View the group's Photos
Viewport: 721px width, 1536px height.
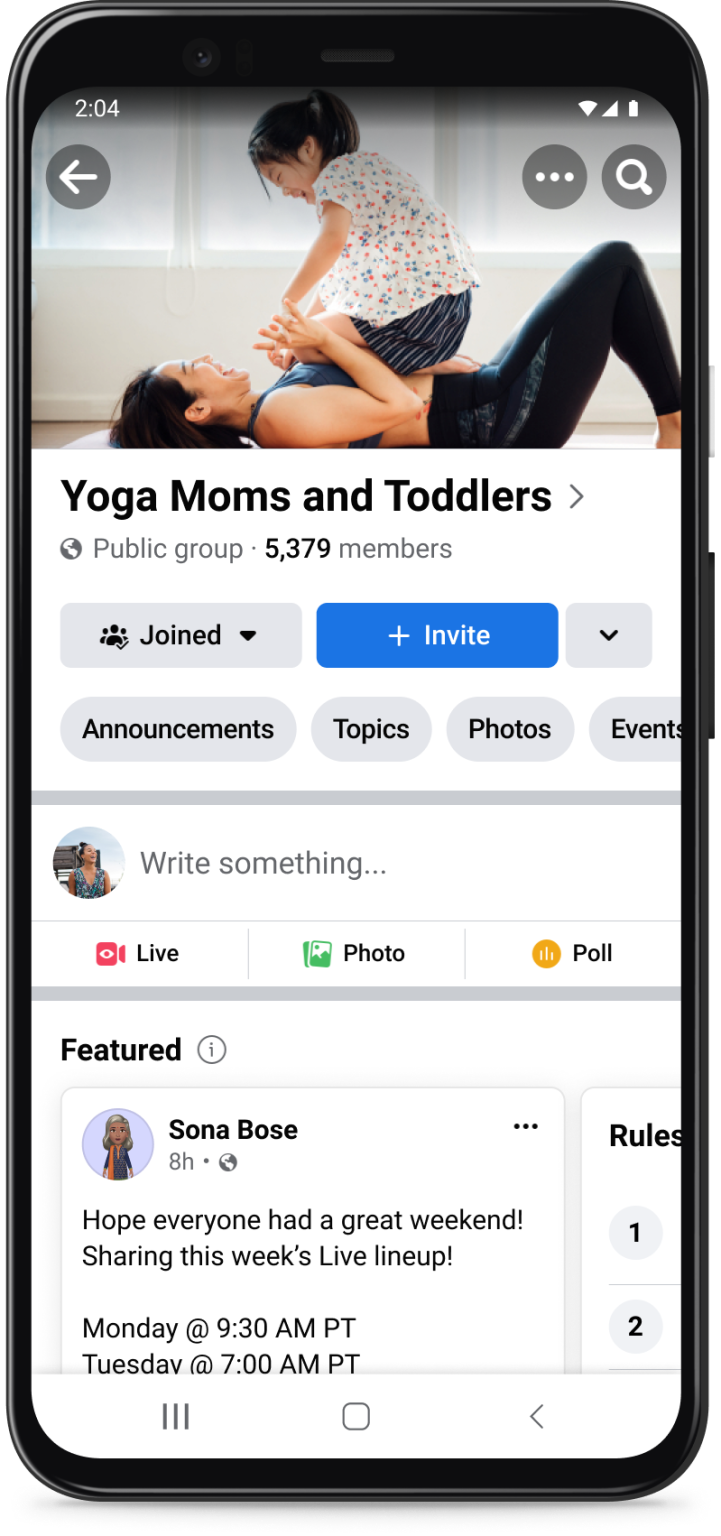509,729
